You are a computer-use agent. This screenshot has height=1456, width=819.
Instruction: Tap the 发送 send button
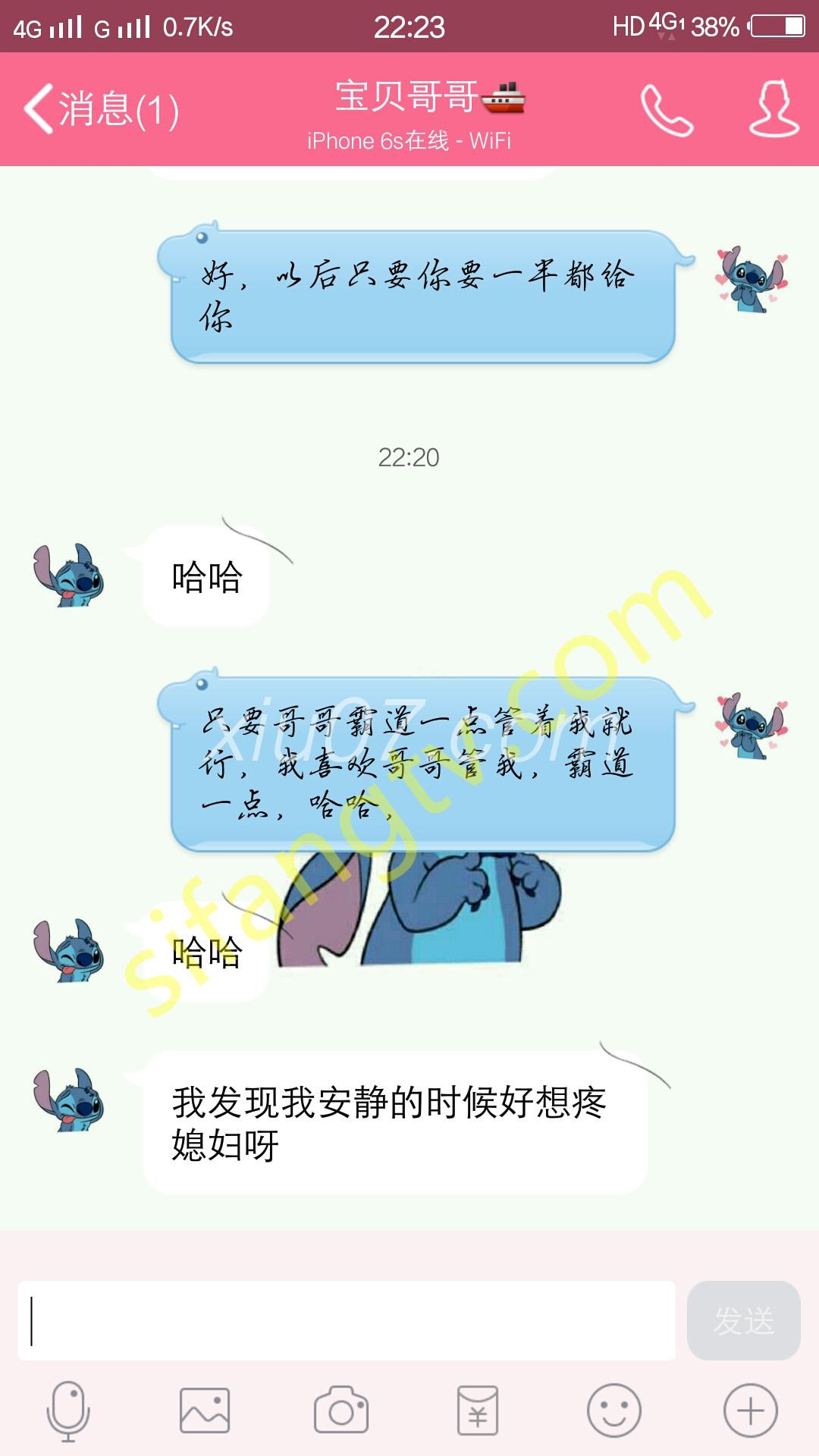(743, 1320)
